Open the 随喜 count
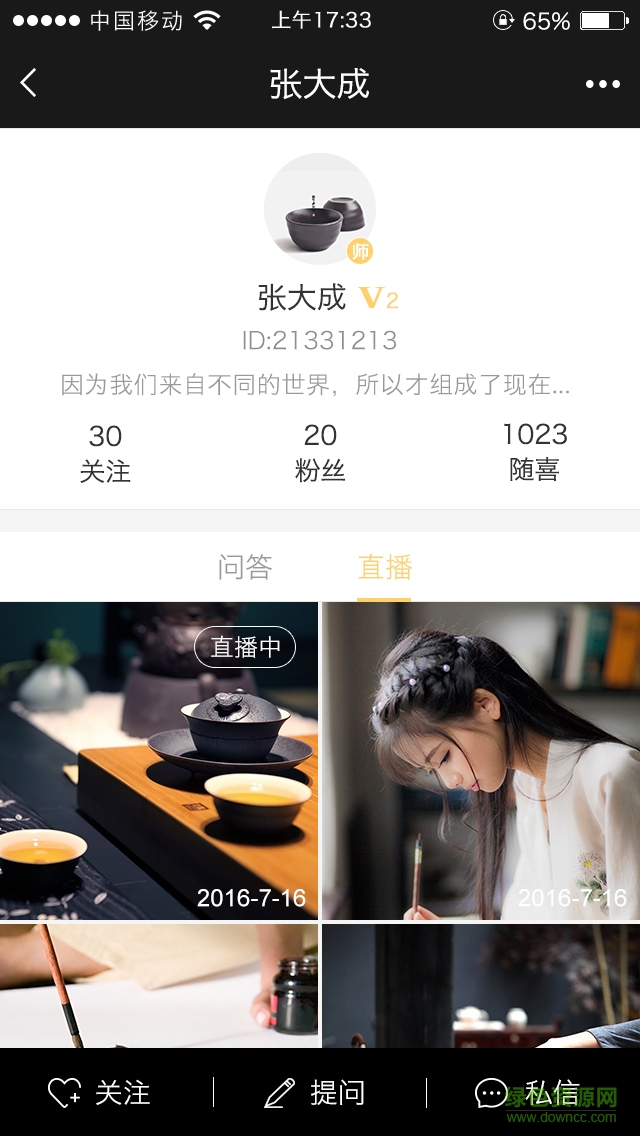Image resolution: width=640 pixels, height=1136 pixels. [x=534, y=452]
